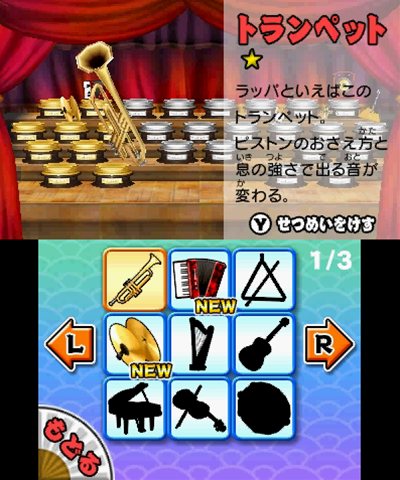Image resolution: width=400 pixels, height=480 pixels.
Task: Go to previous page with L arrow
Action: pyautogui.click(x=71, y=345)
